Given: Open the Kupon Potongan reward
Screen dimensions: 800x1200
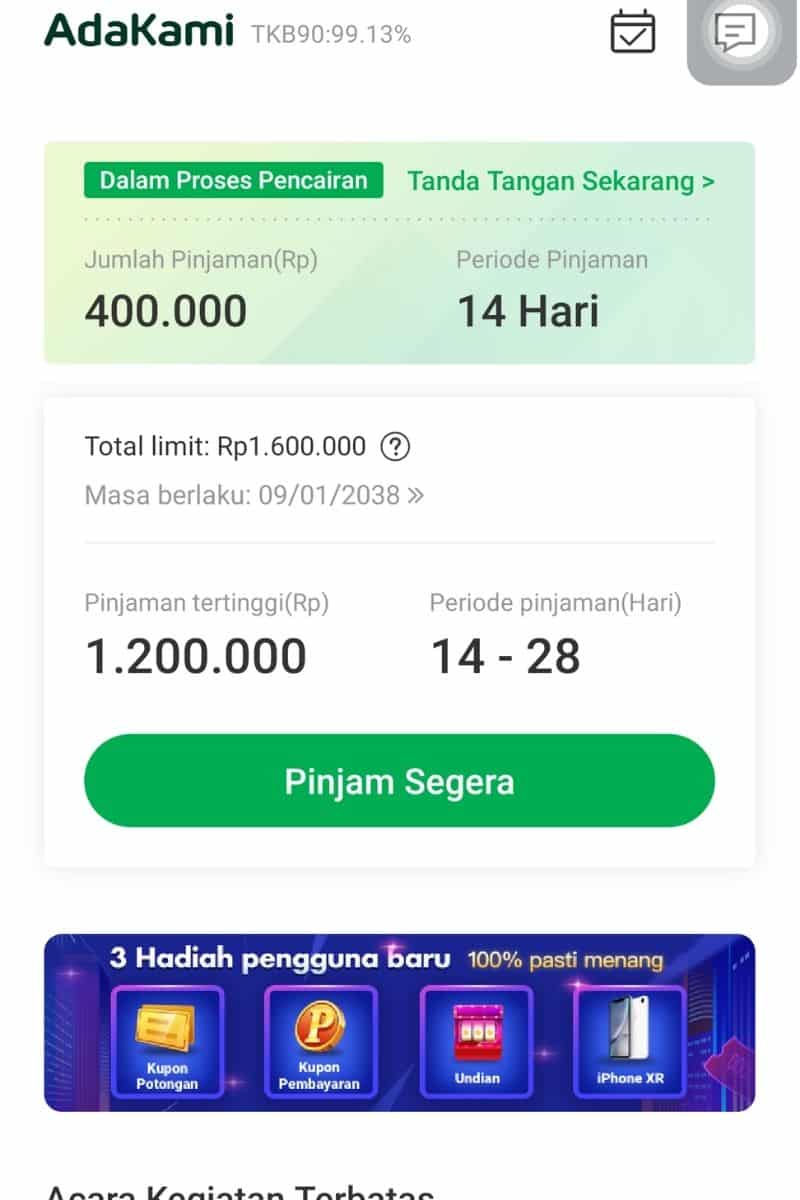Looking at the screenshot, I should [166, 1041].
